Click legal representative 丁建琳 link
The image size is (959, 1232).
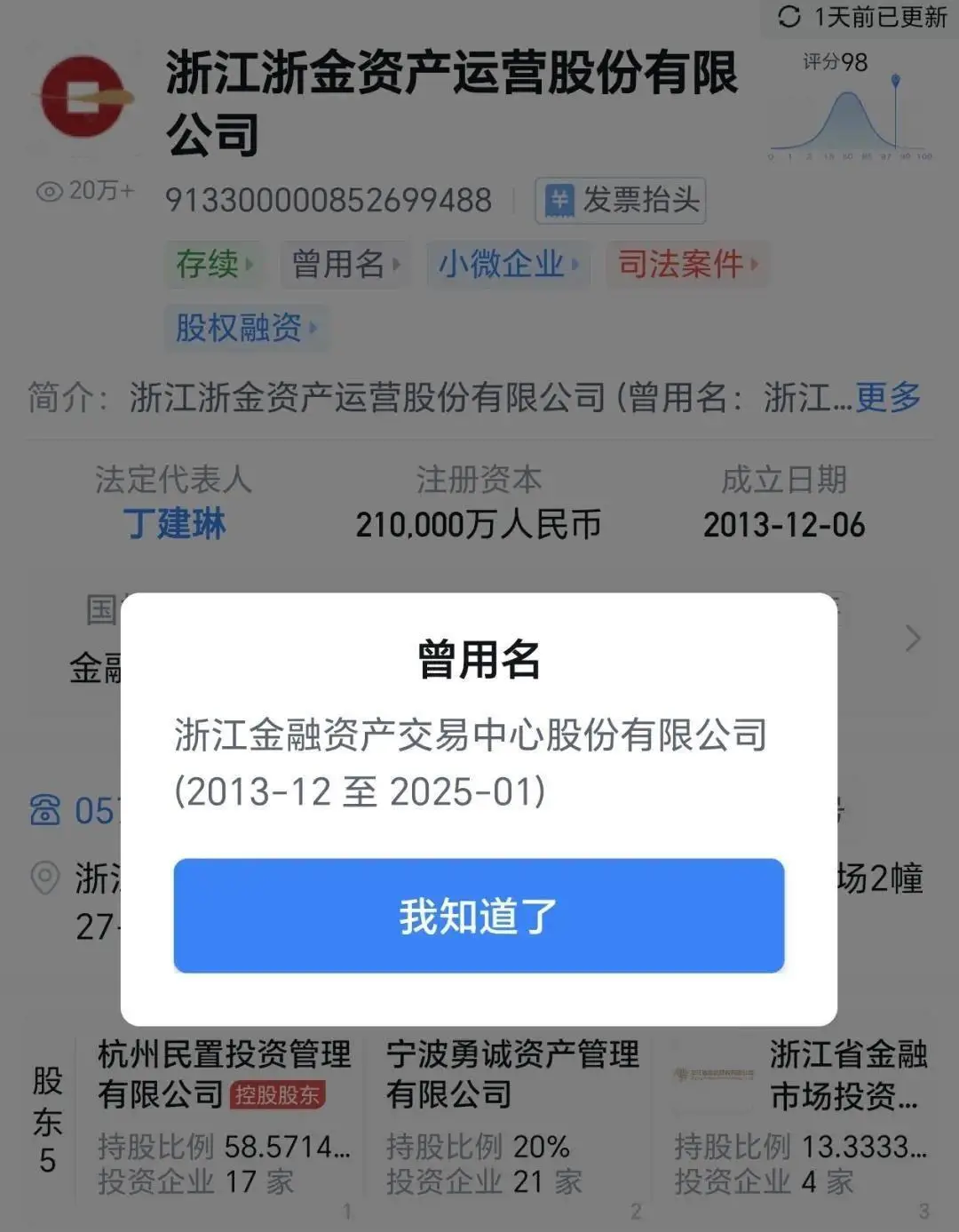(175, 526)
